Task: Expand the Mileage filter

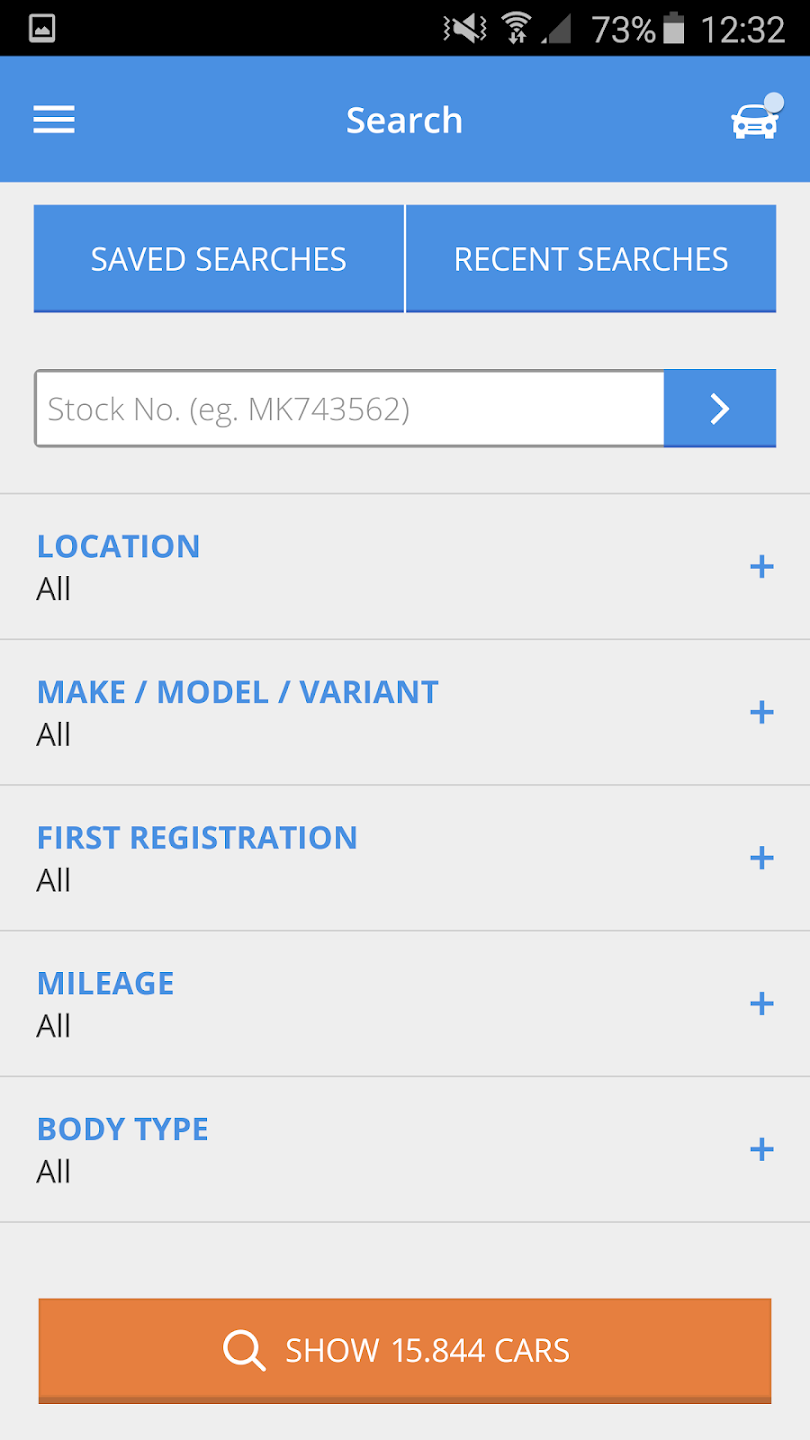Action: click(761, 1004)
